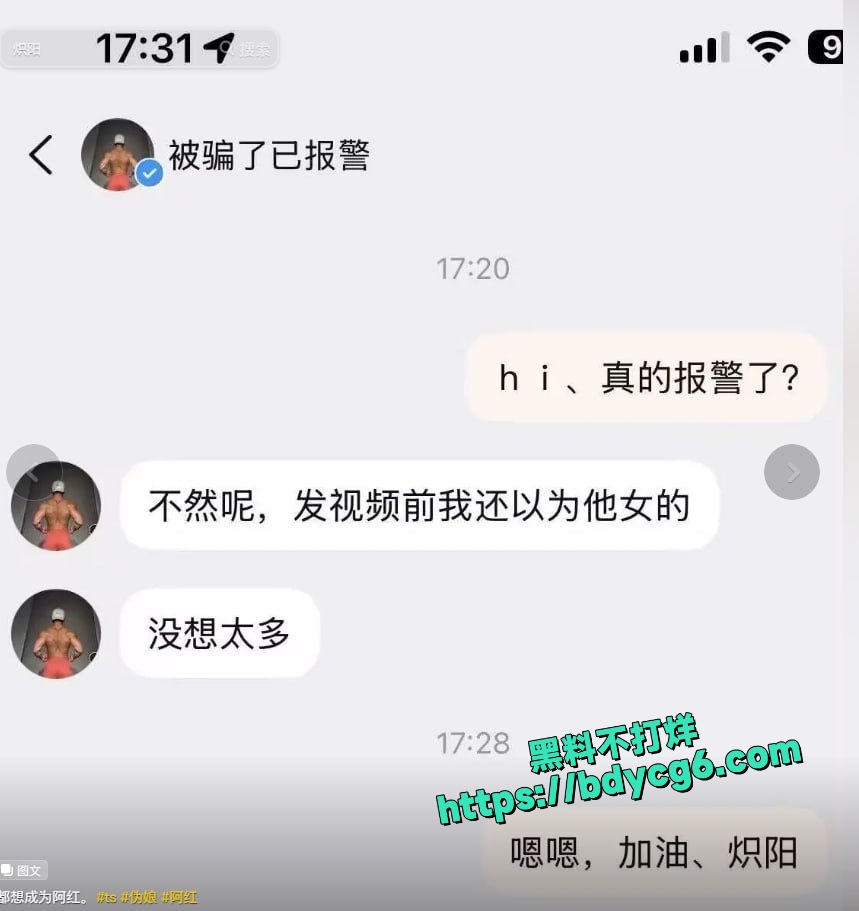
Task: Open the #阿红 hashtag
Action: [x=179, y=897]
